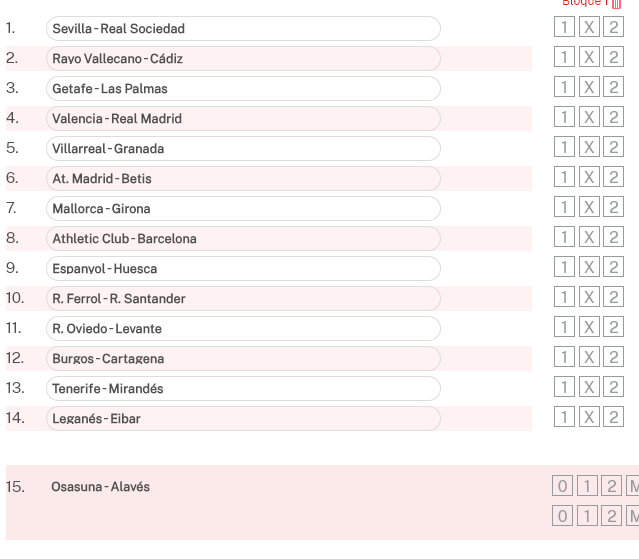The width and height of the screenshot is (639, 559).
Task: Select 2 goals for Alavés in bottom row
Action: pos(612,514)
